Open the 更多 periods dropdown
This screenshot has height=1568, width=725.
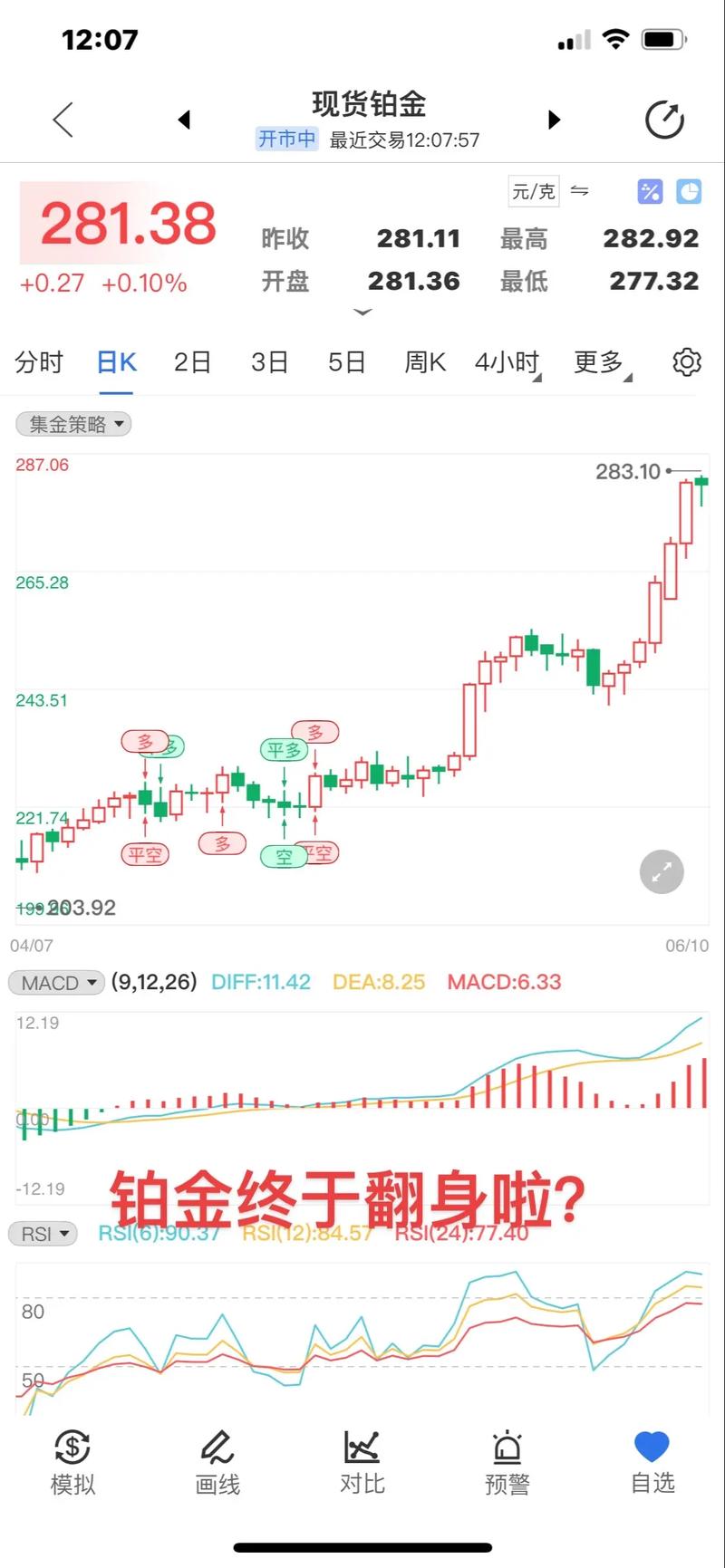click(602, 362)
